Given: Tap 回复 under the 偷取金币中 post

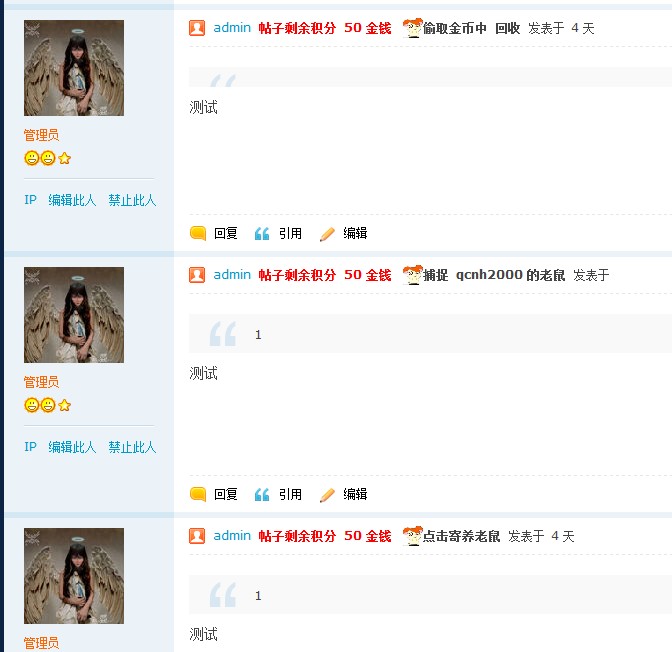Looking at the screenshot, I should (225, 233).
